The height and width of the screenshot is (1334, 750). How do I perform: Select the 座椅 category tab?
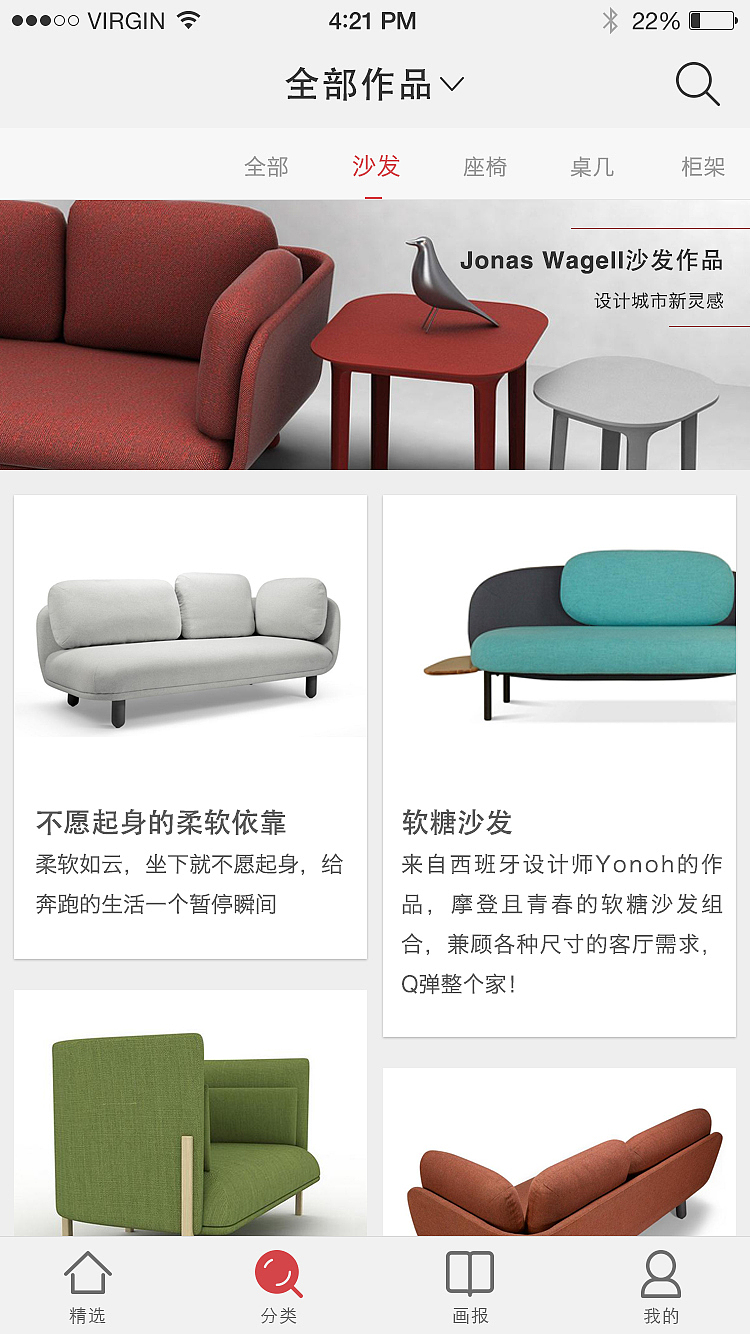click(x=485, y=167)
